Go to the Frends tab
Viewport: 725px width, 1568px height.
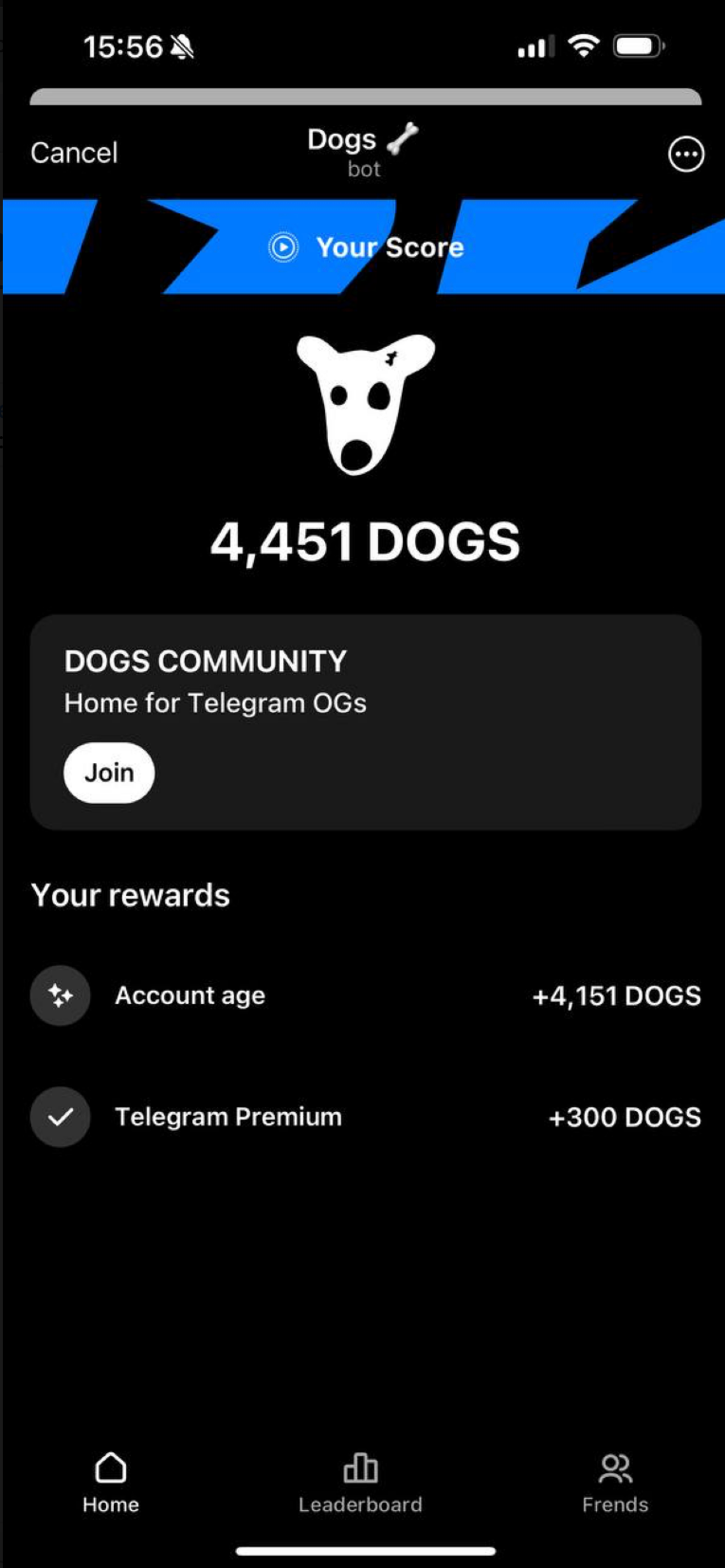point(615,1482)
